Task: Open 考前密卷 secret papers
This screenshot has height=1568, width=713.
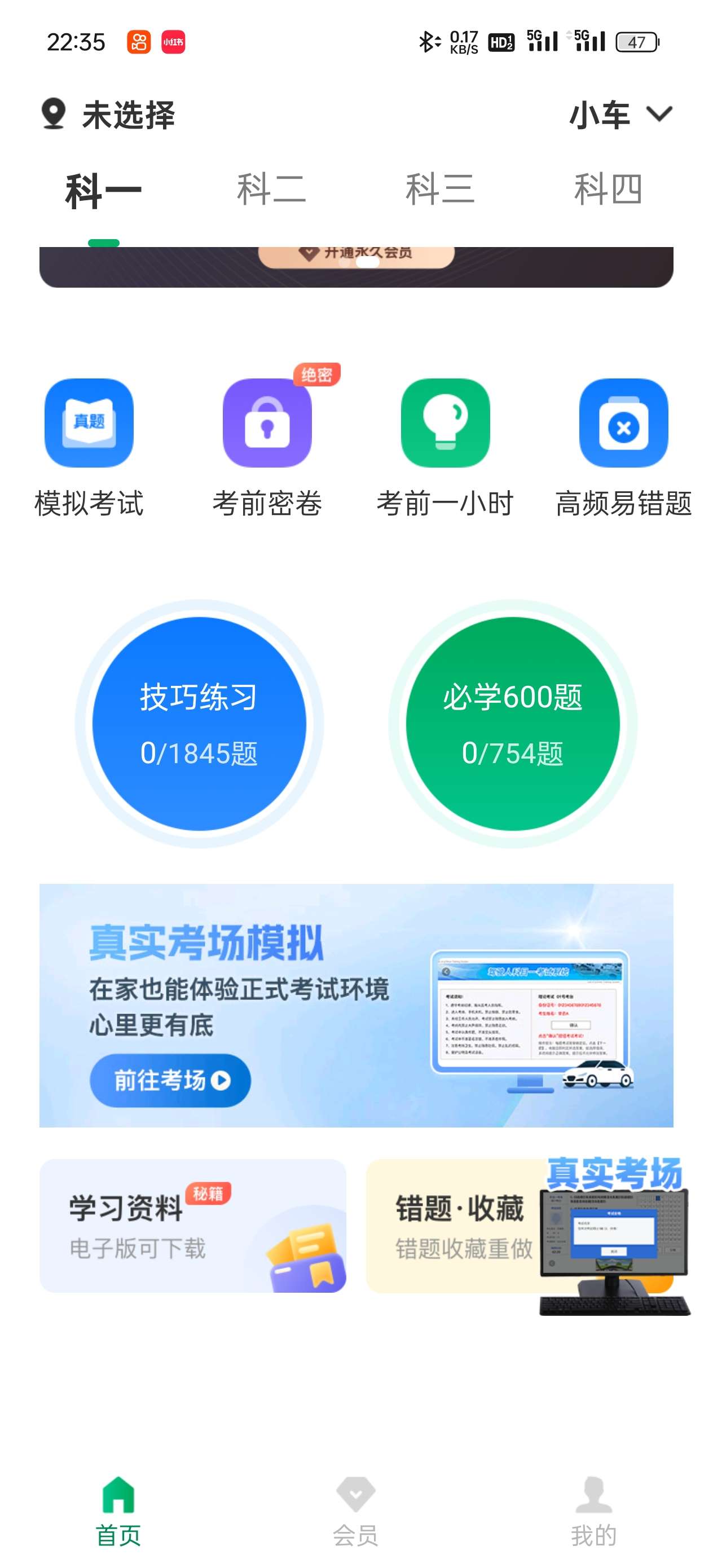Action: pyautogui.click(x=267, y=447)
